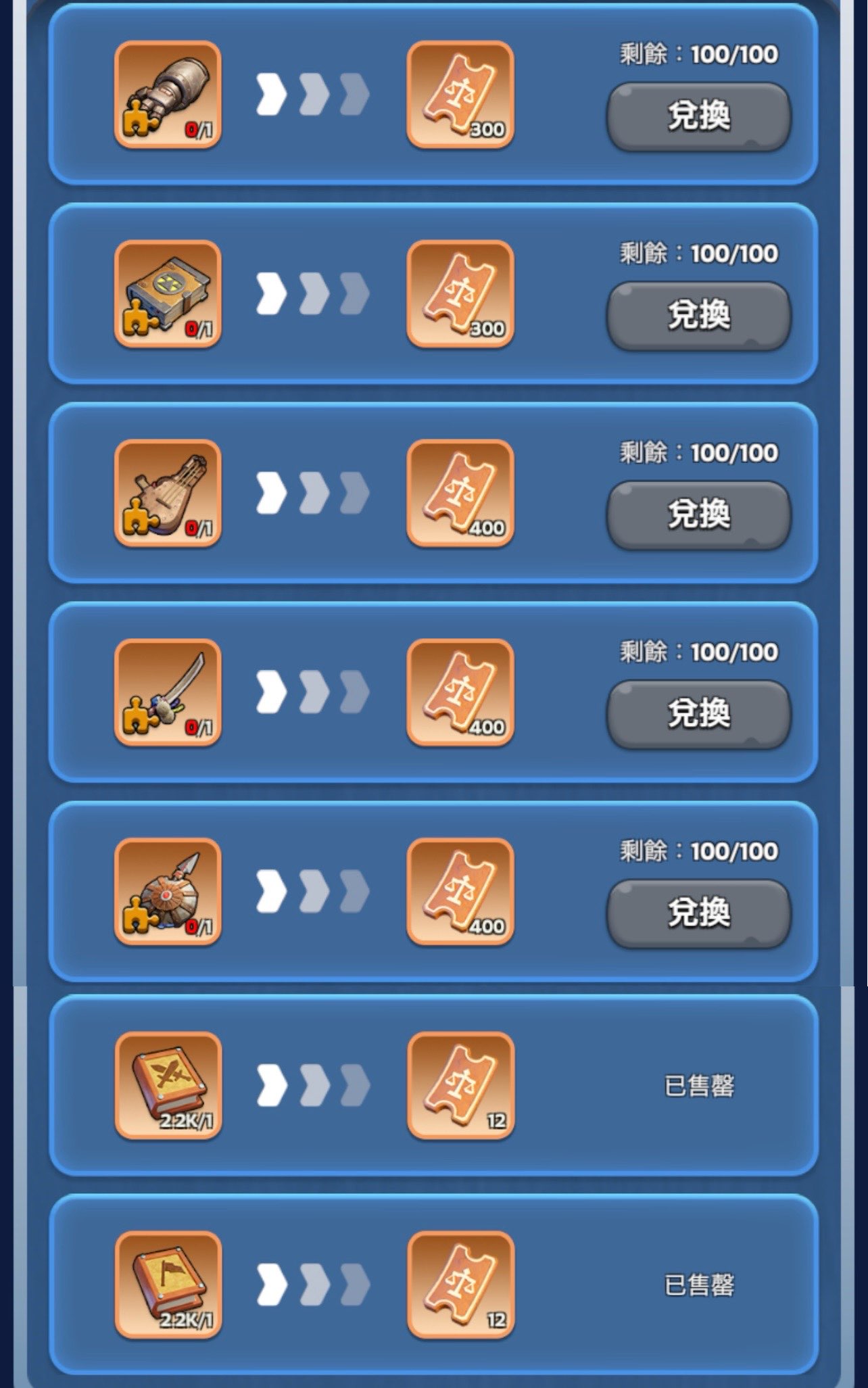
Task: Tap 兌換 for the gauntlet fragment
Action: pyautogui.click(x=698, y=116)
